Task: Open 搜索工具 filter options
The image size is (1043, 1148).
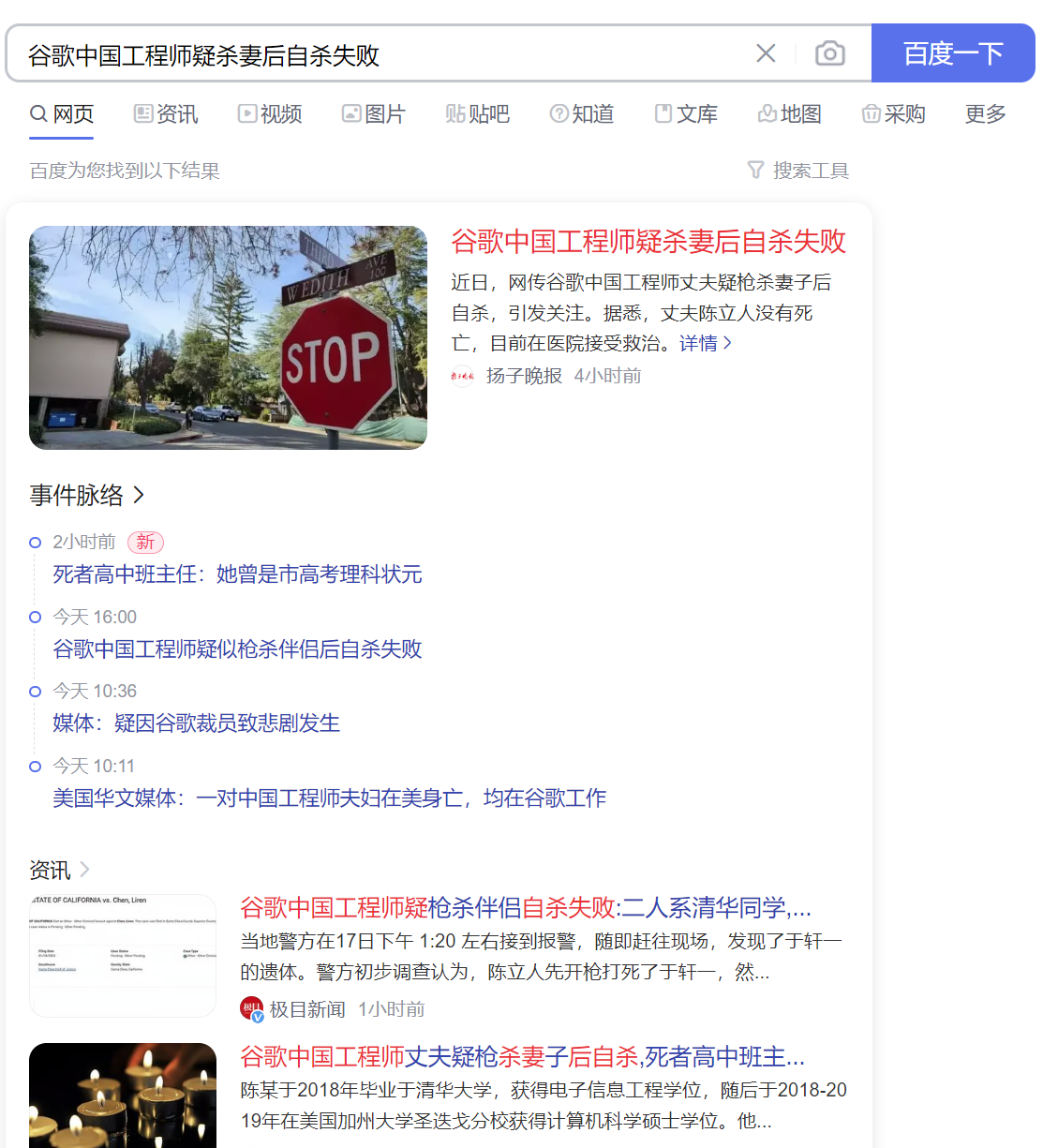Action: [x=798, y=171]
